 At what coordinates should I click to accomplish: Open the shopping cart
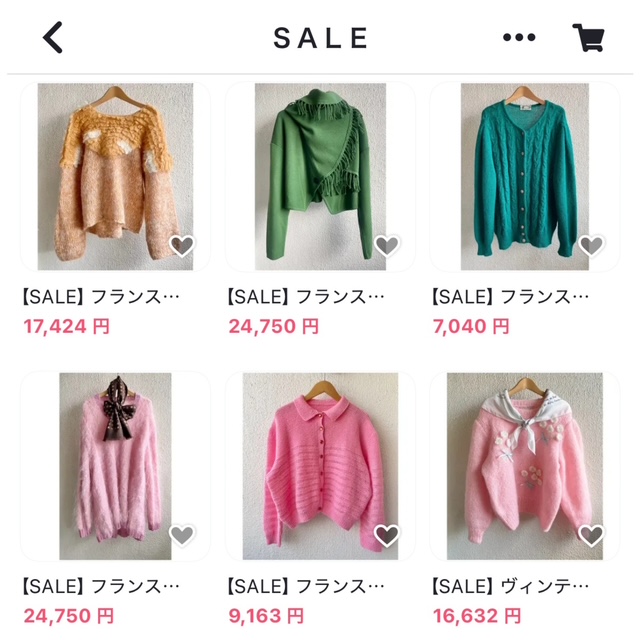(x=588, y=38)
